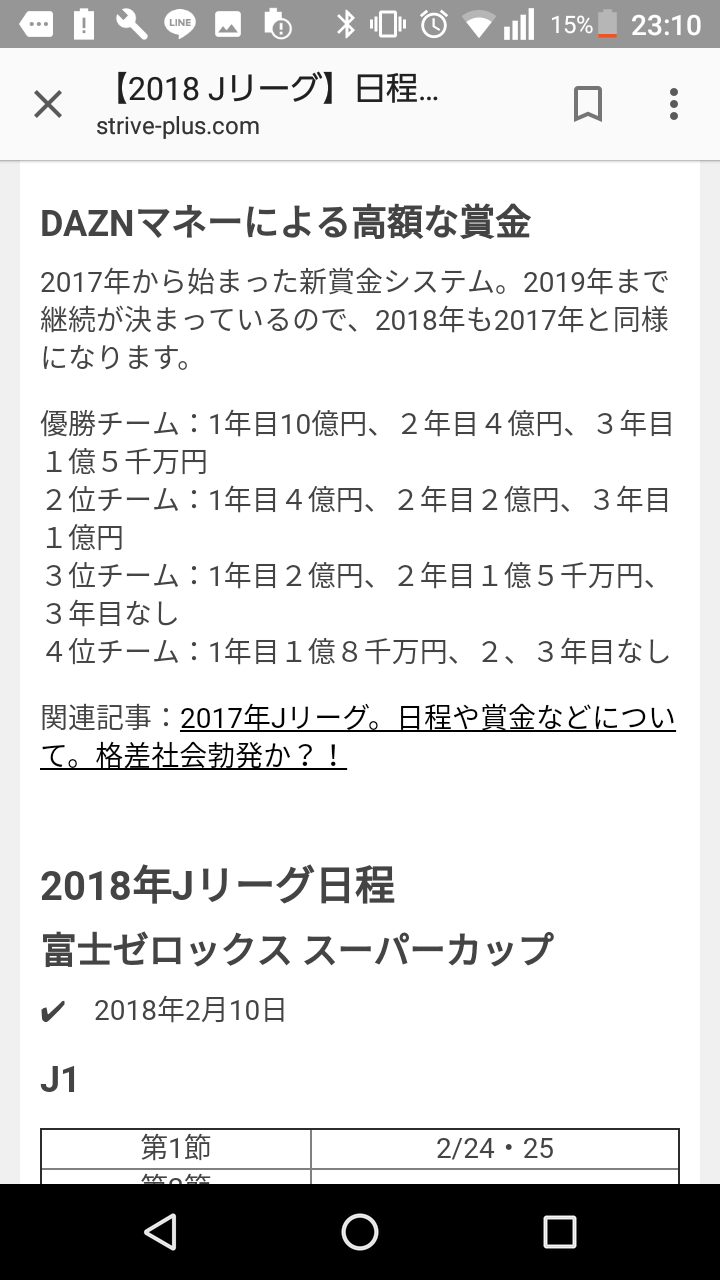This screenshot has width=720, height=1280.
Task: Close the browser custom tab
Action: pyautogui.click(x=48, y=104)
